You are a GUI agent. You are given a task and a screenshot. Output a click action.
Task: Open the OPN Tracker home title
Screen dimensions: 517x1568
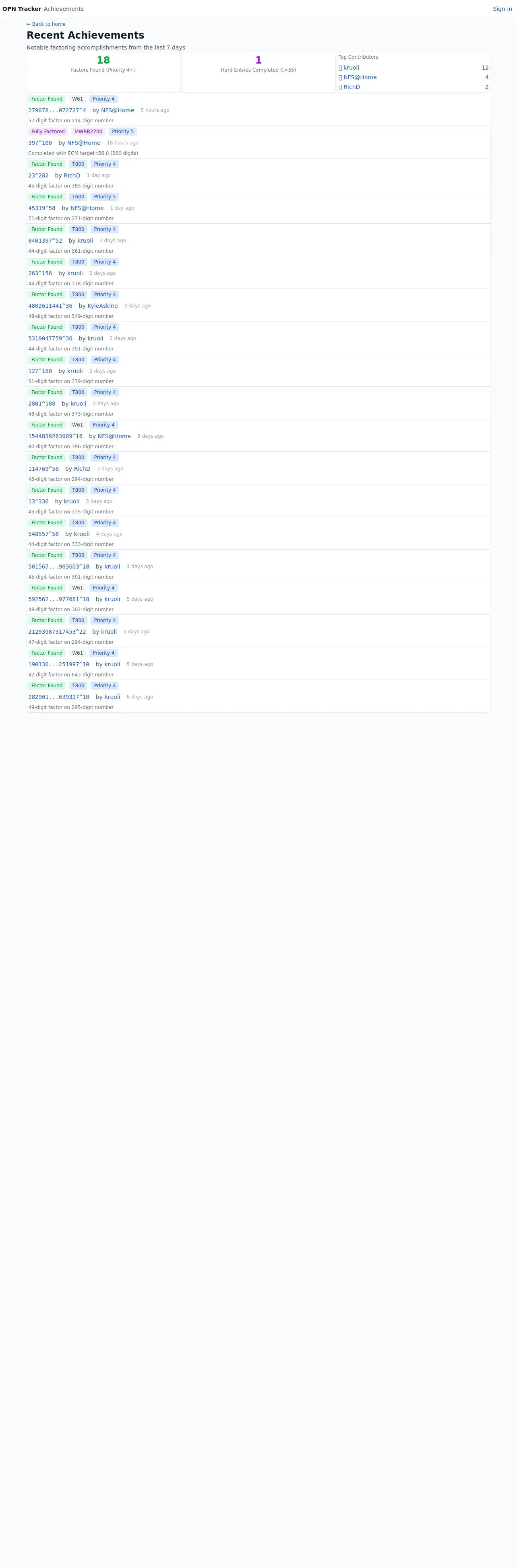22,9
